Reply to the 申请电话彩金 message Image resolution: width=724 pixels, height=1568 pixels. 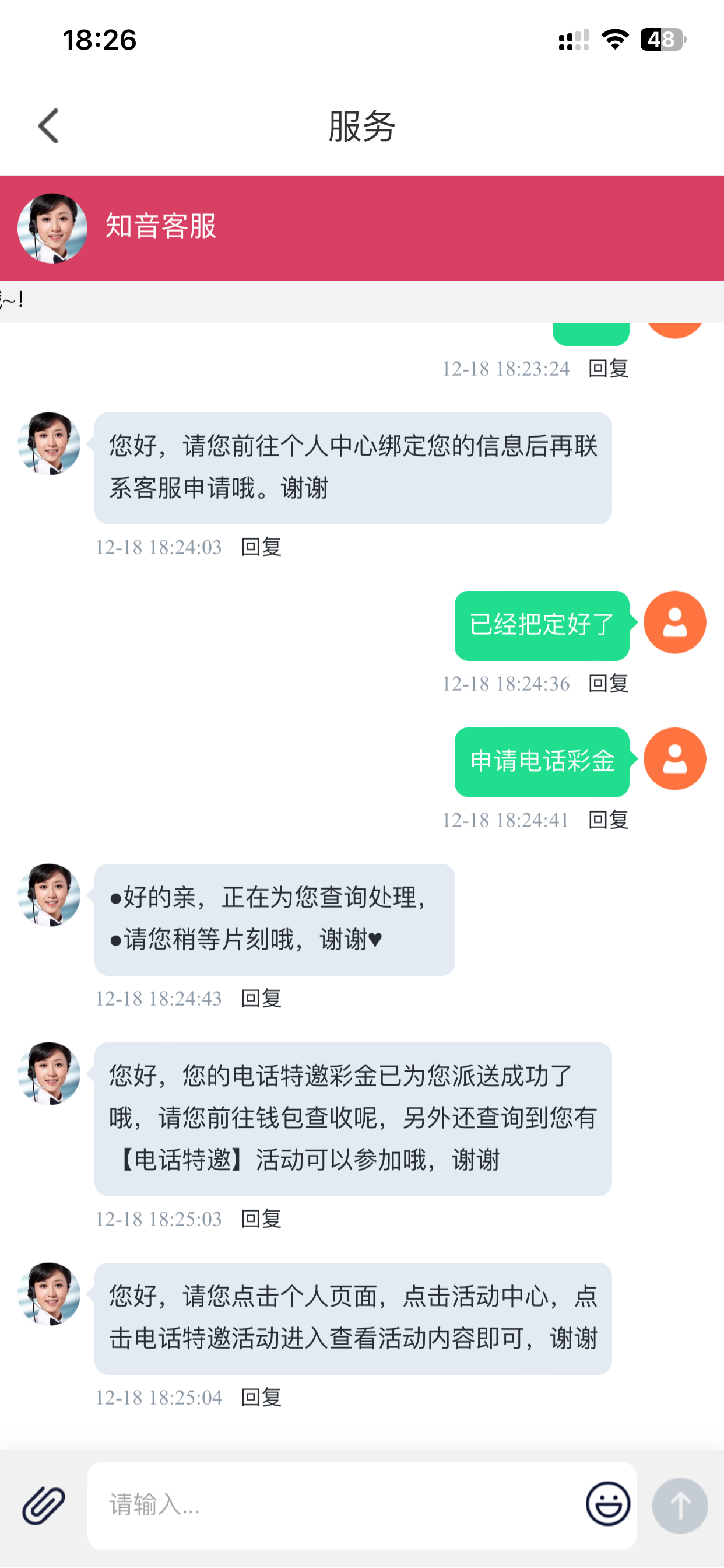[x=608, y=820]
